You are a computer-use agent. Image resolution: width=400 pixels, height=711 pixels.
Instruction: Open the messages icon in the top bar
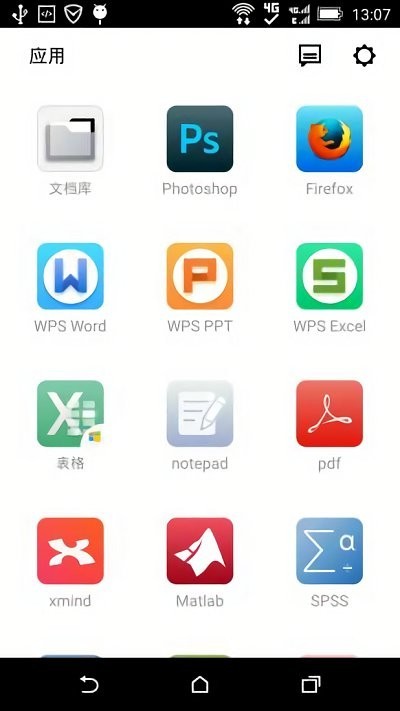point(310,56)
